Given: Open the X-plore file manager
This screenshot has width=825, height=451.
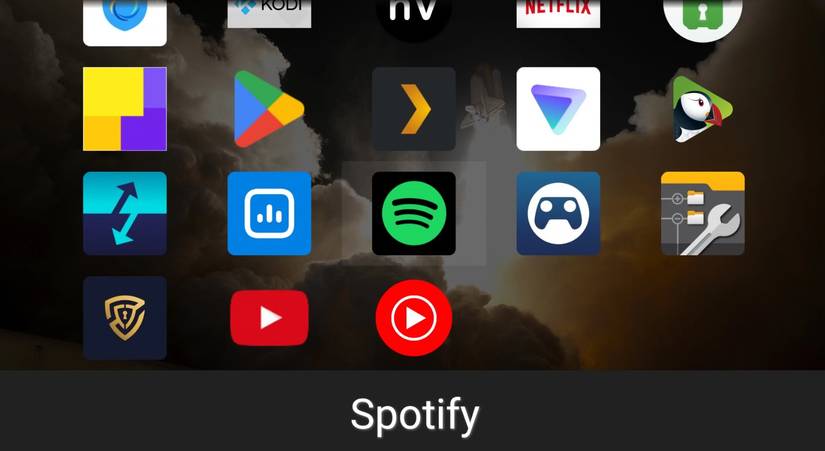Looking at the screenshot, I should pyautogui.click(x=702, y=213).
